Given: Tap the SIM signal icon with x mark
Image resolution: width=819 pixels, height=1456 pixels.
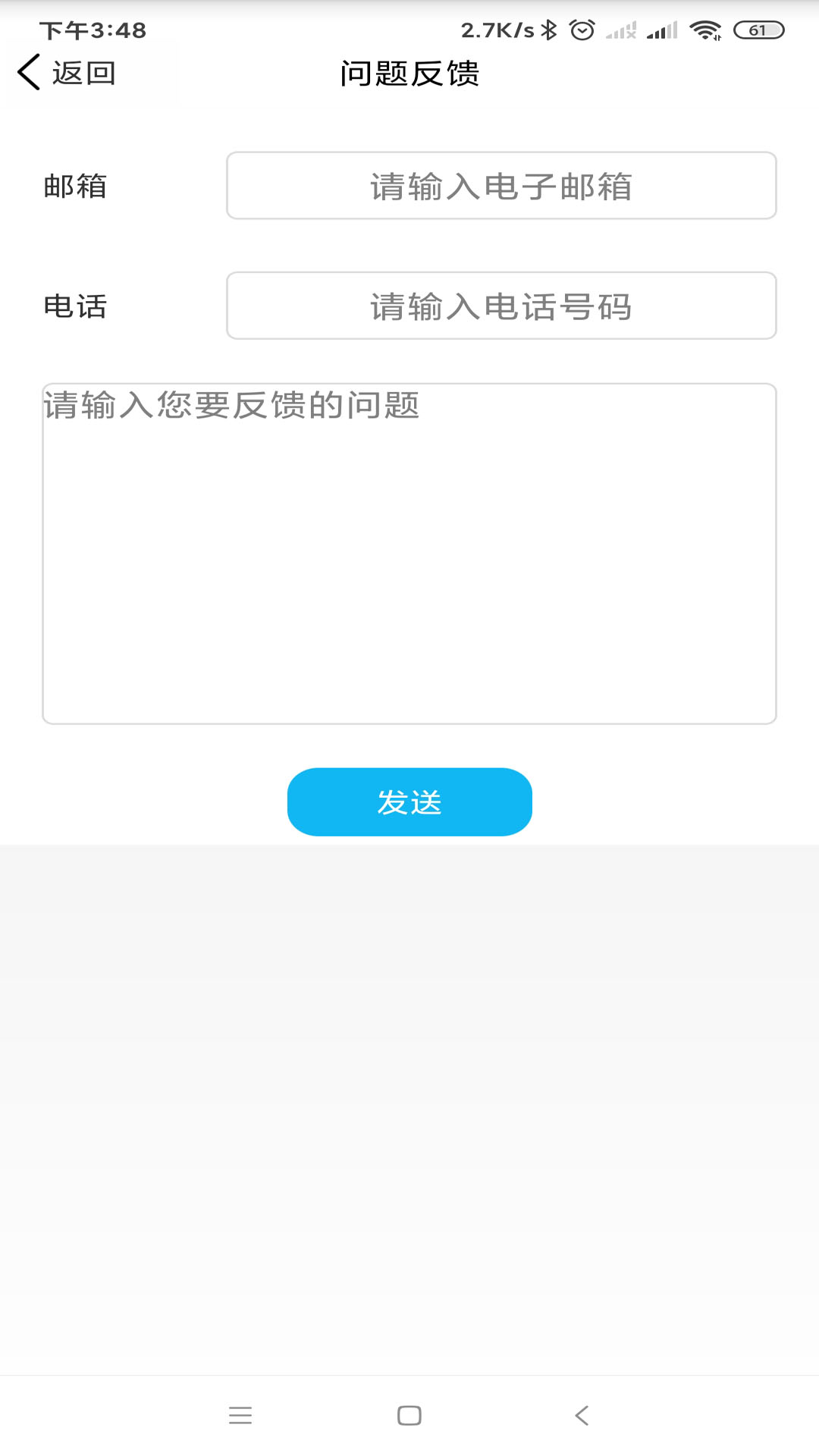Looking at the screenshot, I should [x=622, y=28].
